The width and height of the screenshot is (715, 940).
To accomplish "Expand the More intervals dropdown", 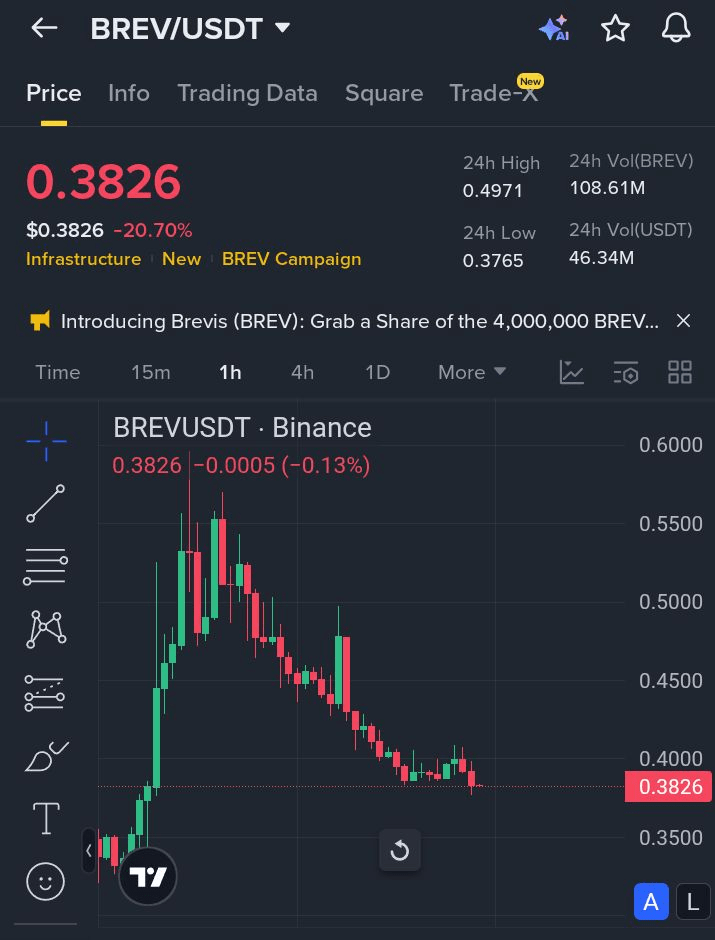I will pos(472,372).
